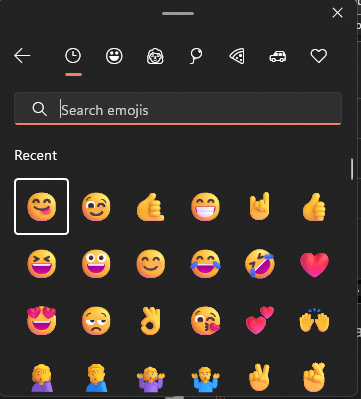Pick the rolling on floor laughing emoji
Image resolution: width=361 pixels, height=399 pixels.
click(260, 264)
